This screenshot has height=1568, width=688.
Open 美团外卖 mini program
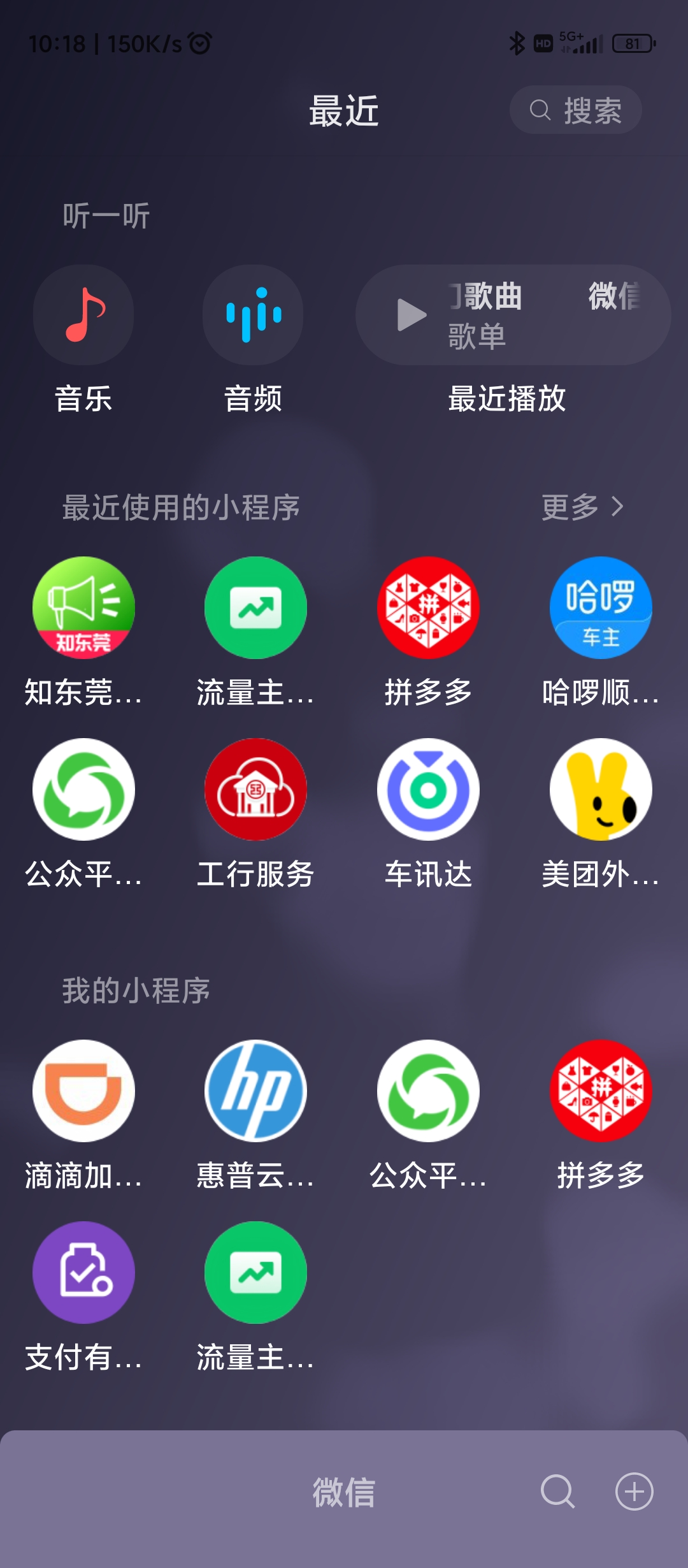(x=601, y=790)
